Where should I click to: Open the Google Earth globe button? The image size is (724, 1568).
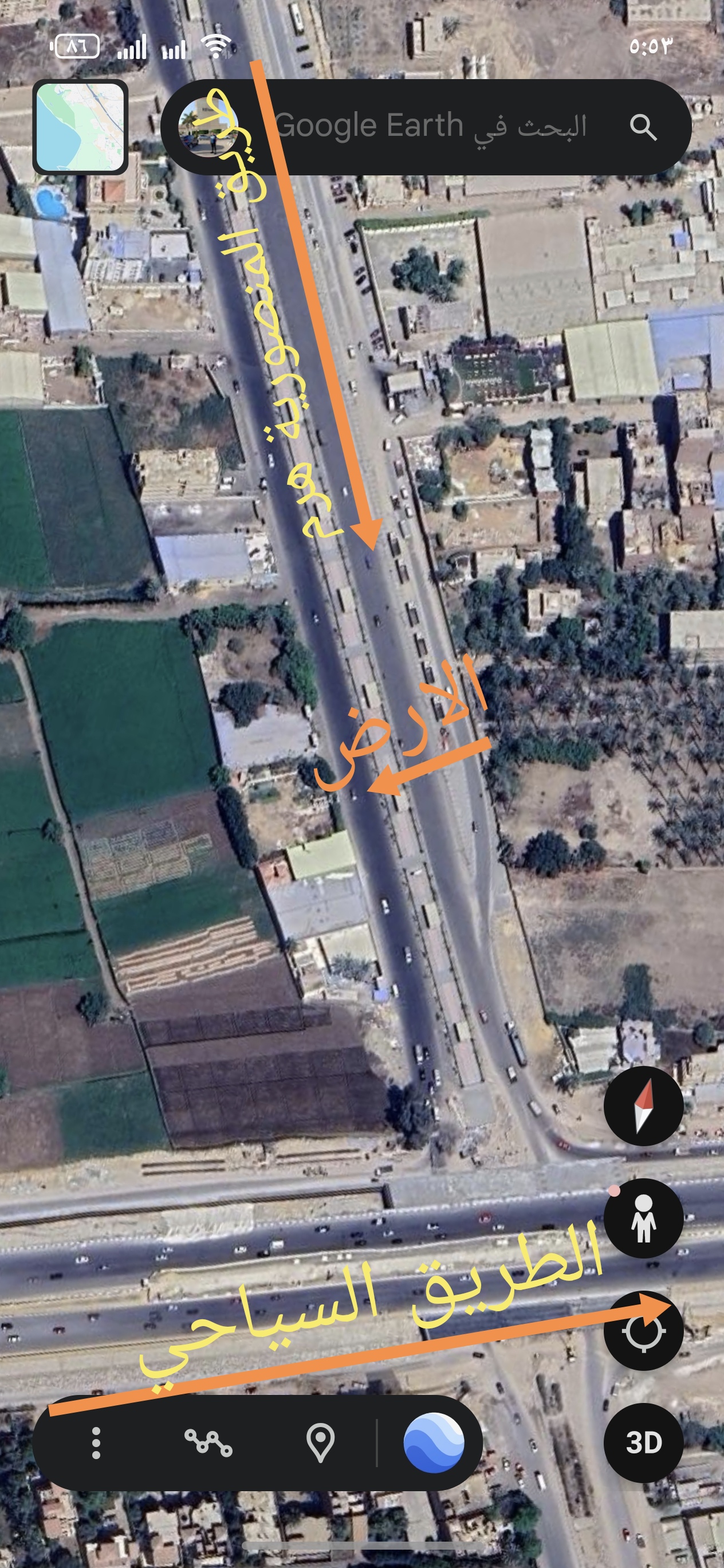pos(434,1443)
